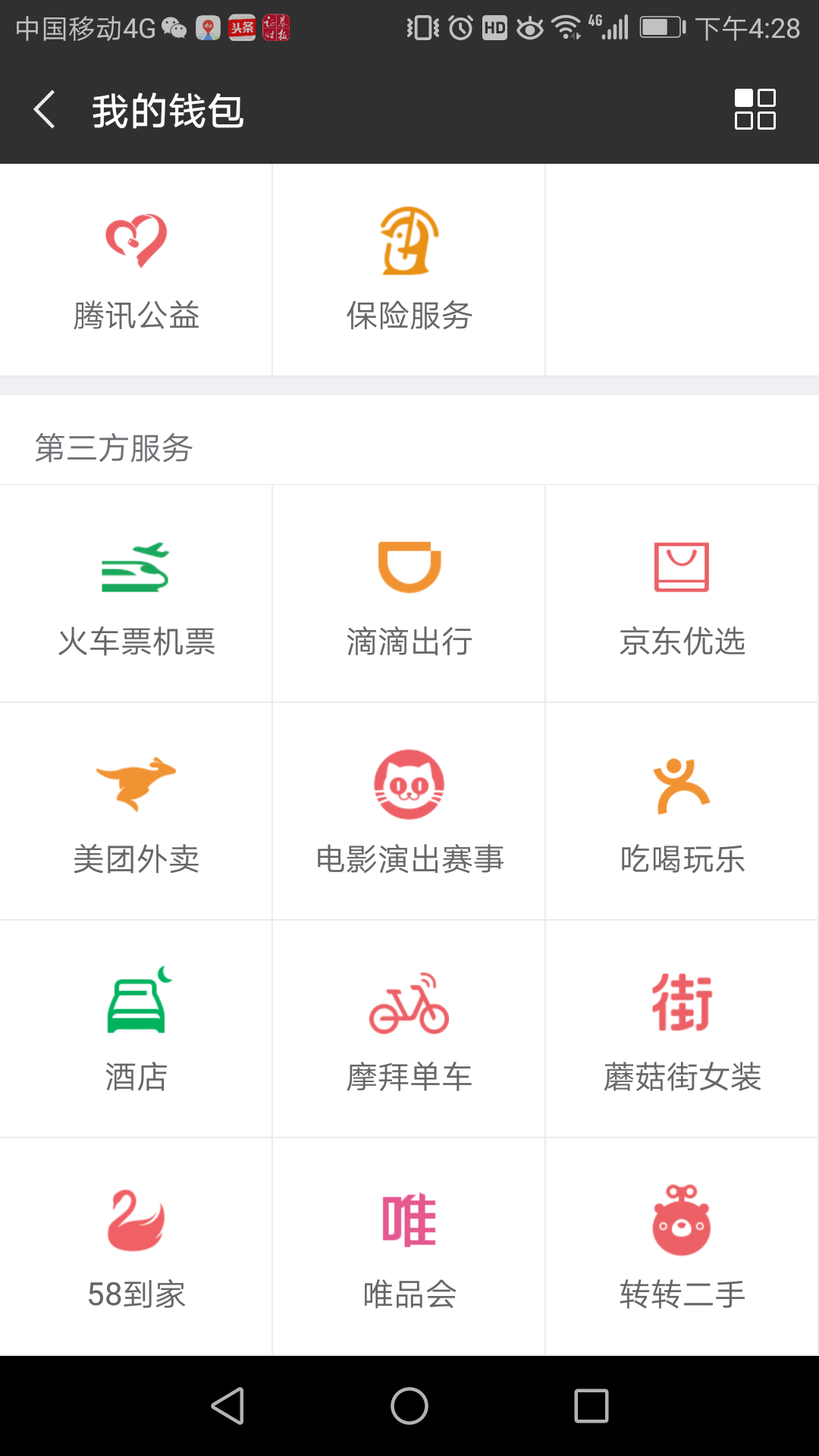Go back from 我的钱包
The width and height of the screenshot is (819, 1456).
pyautogui.click(x=45, y=110)
